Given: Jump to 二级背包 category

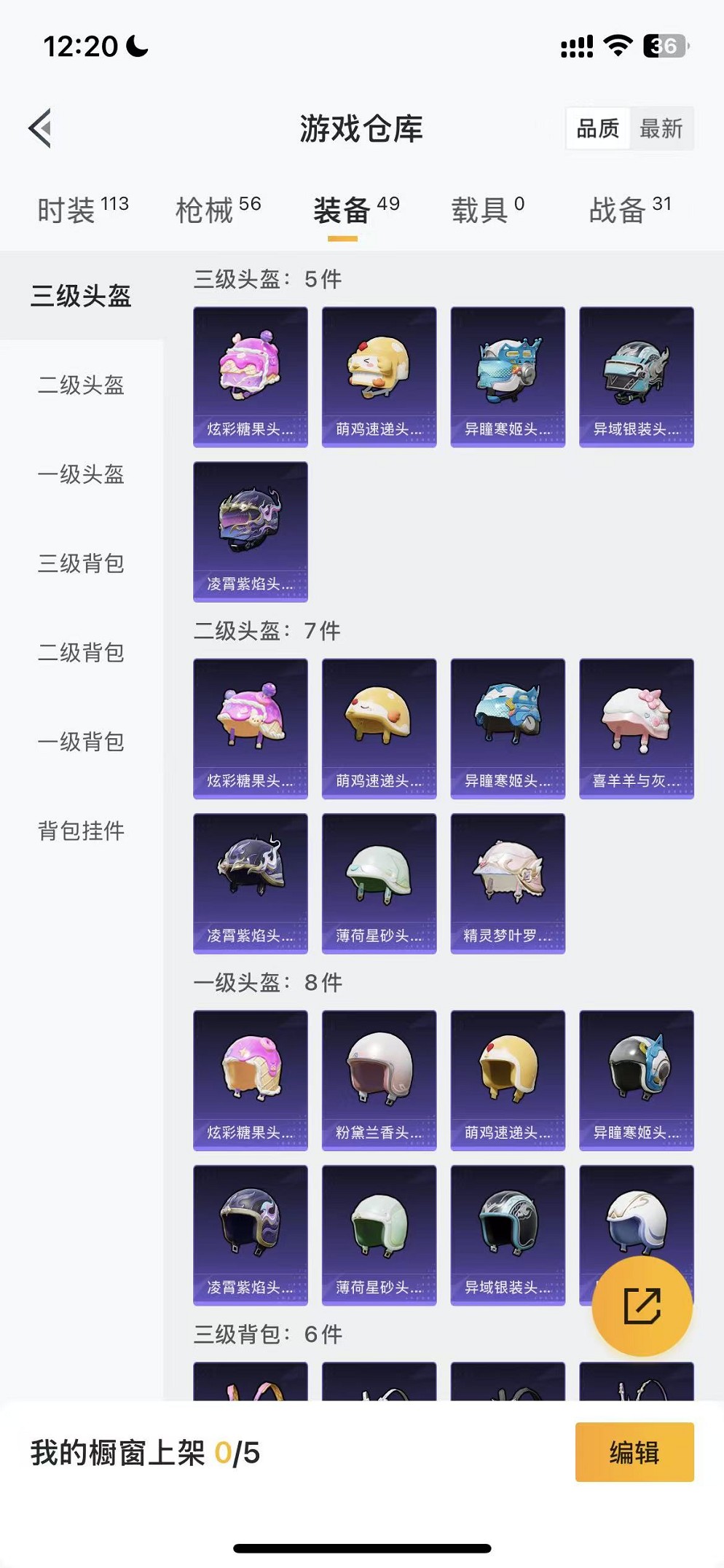Looking at the screenshot, I should tap(81, 652).
